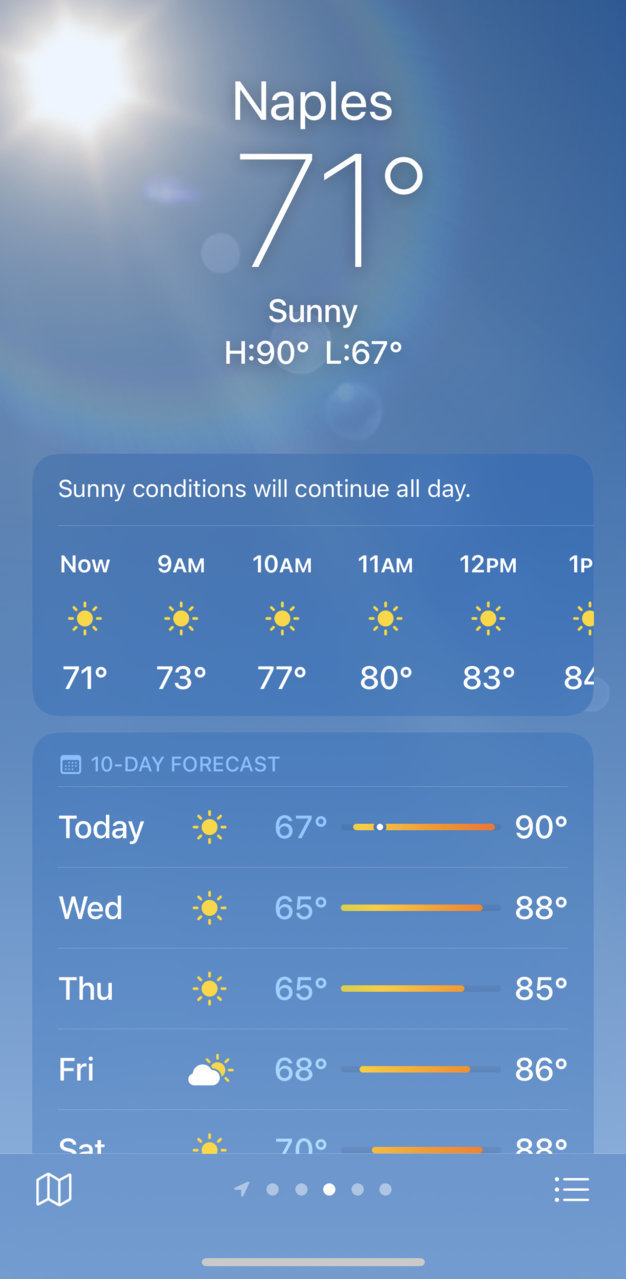Show Fri partly cloudy forecast
This screenshot has width=626, height=1279.
(312, 1070)
